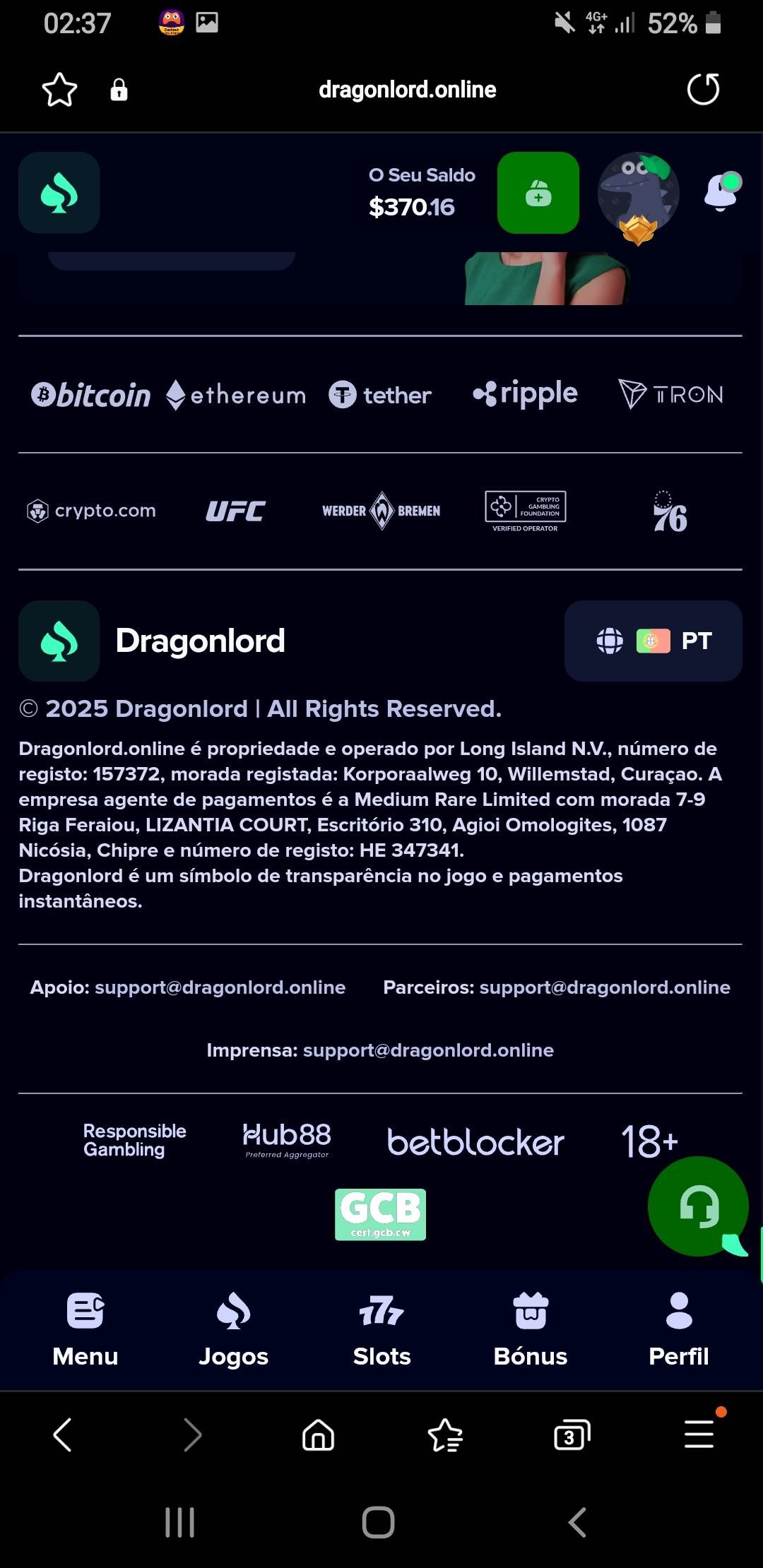The image size is (763, 1568).
Task: Reload the dragonlord.online page
Action: click(703, 90)
